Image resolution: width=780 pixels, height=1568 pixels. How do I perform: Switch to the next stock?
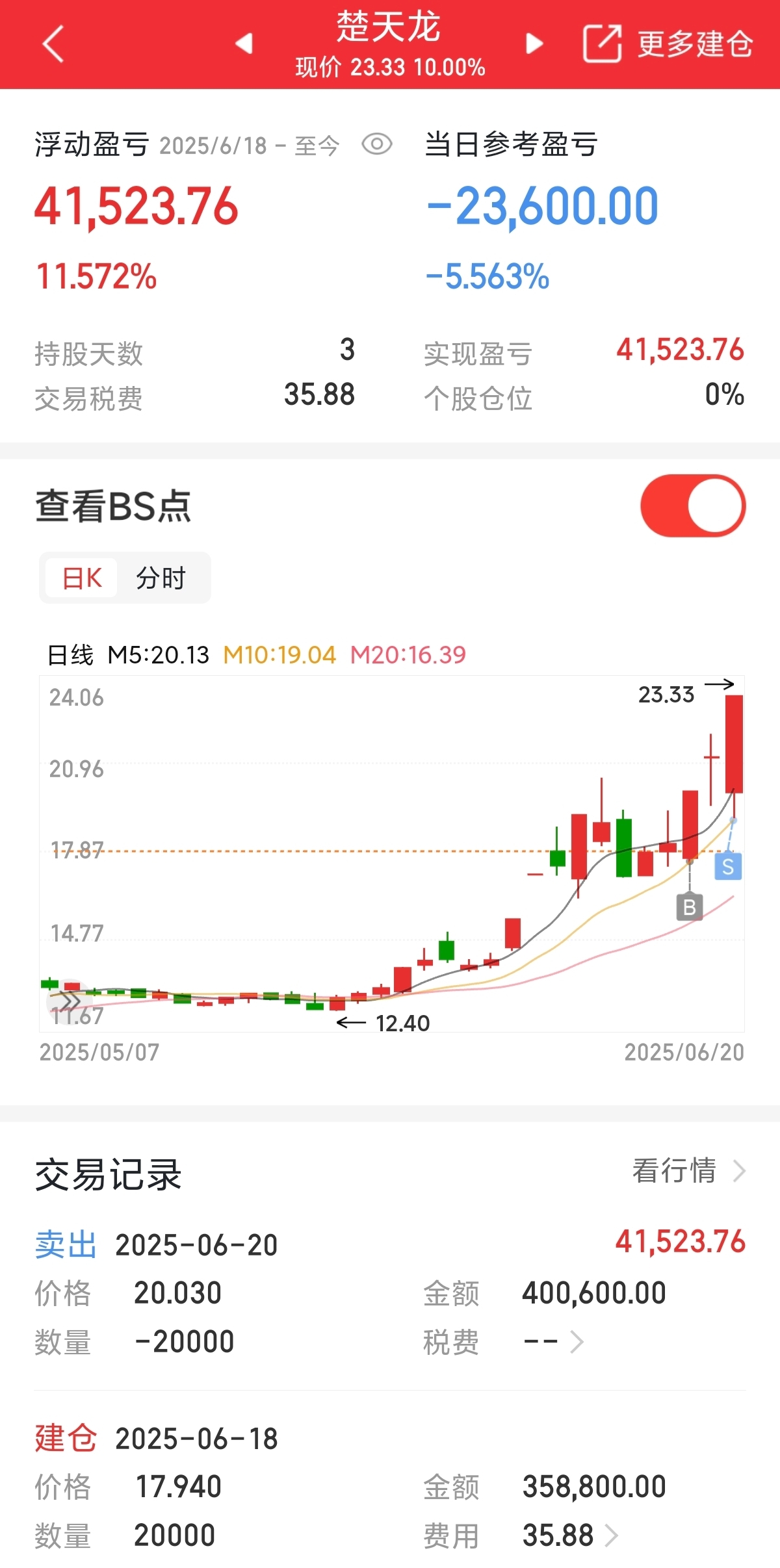[534, 44]
